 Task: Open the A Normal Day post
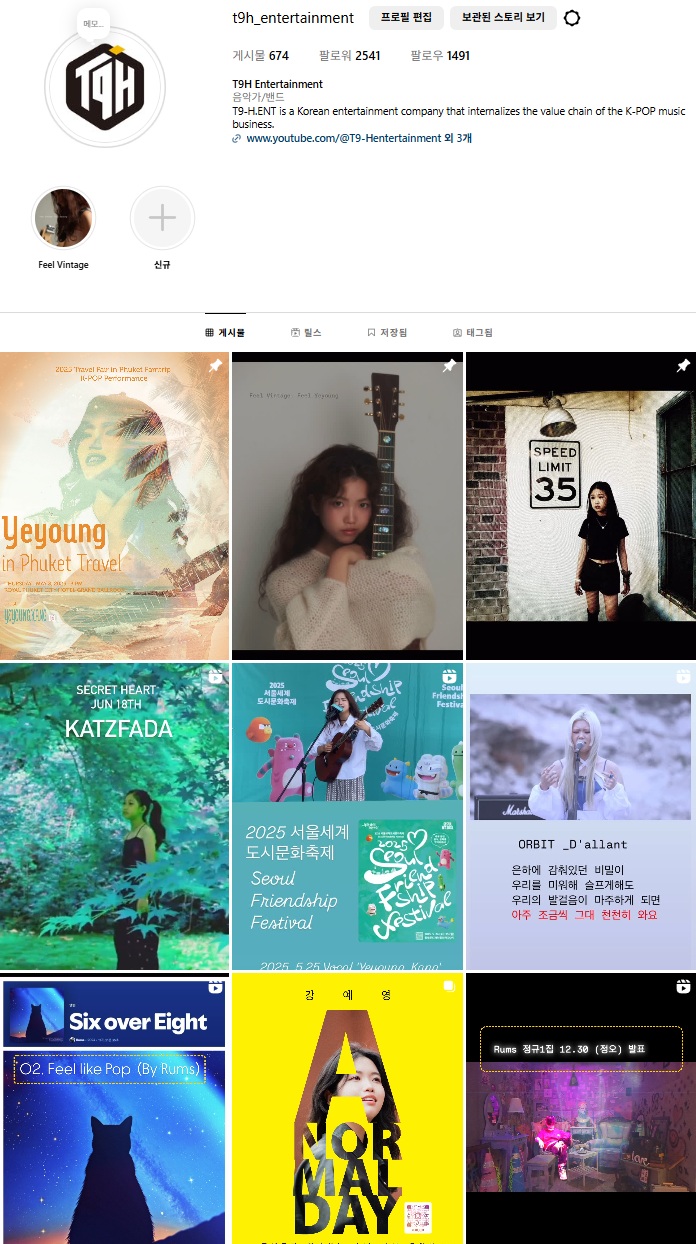(347, 1110)
